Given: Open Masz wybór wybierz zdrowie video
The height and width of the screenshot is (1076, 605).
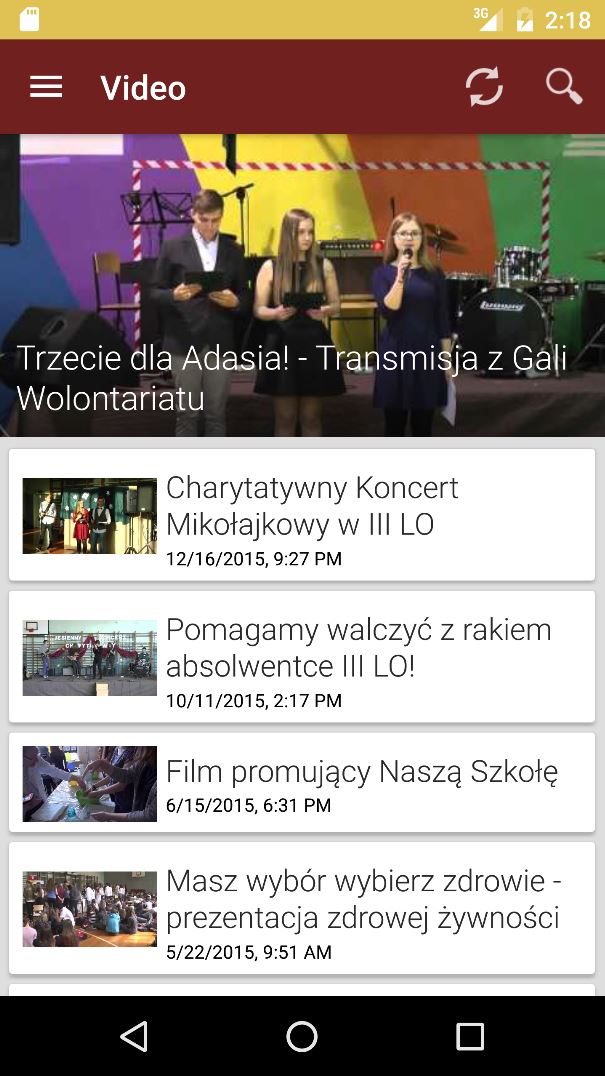Looking at the screenshot, I should [x=302, y=908].
